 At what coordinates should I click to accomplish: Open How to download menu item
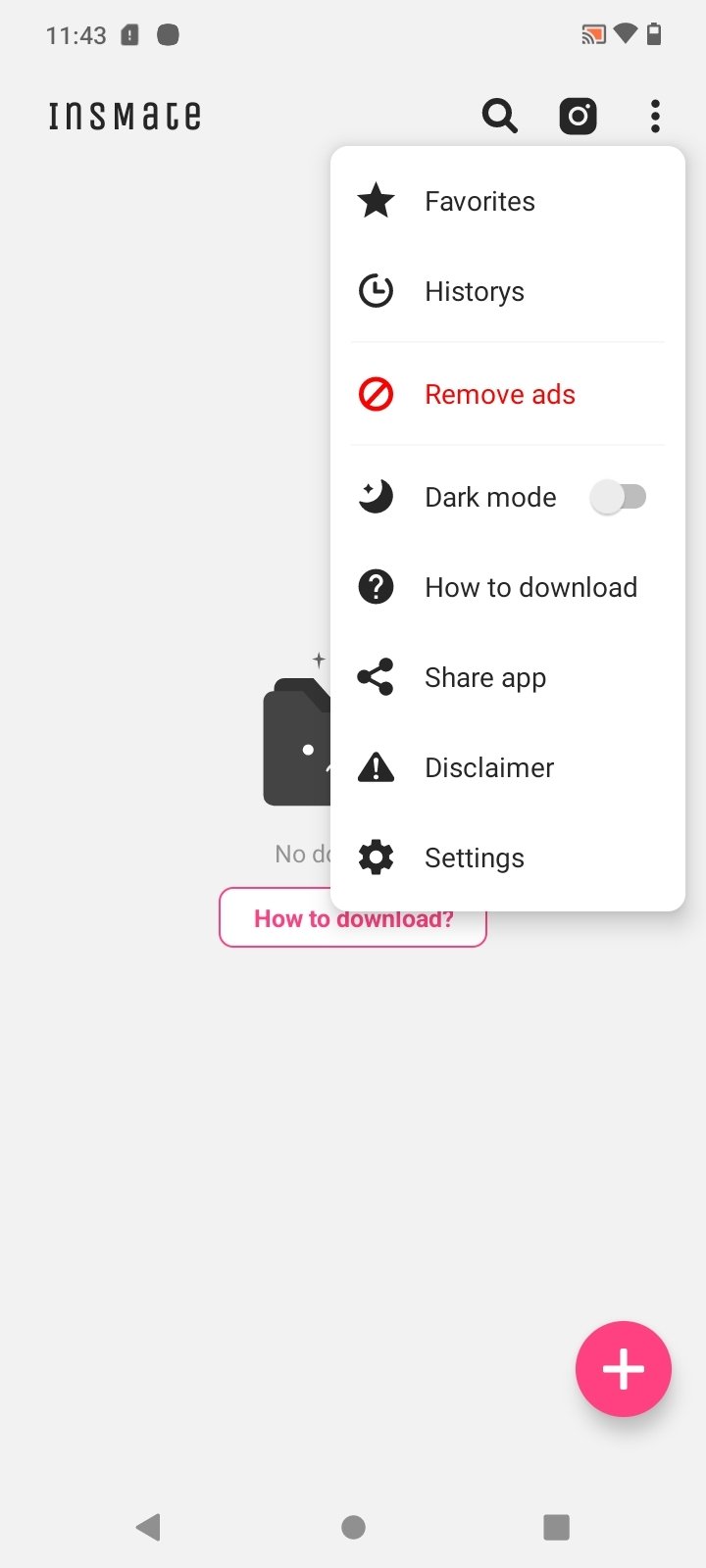pos(508,587)
